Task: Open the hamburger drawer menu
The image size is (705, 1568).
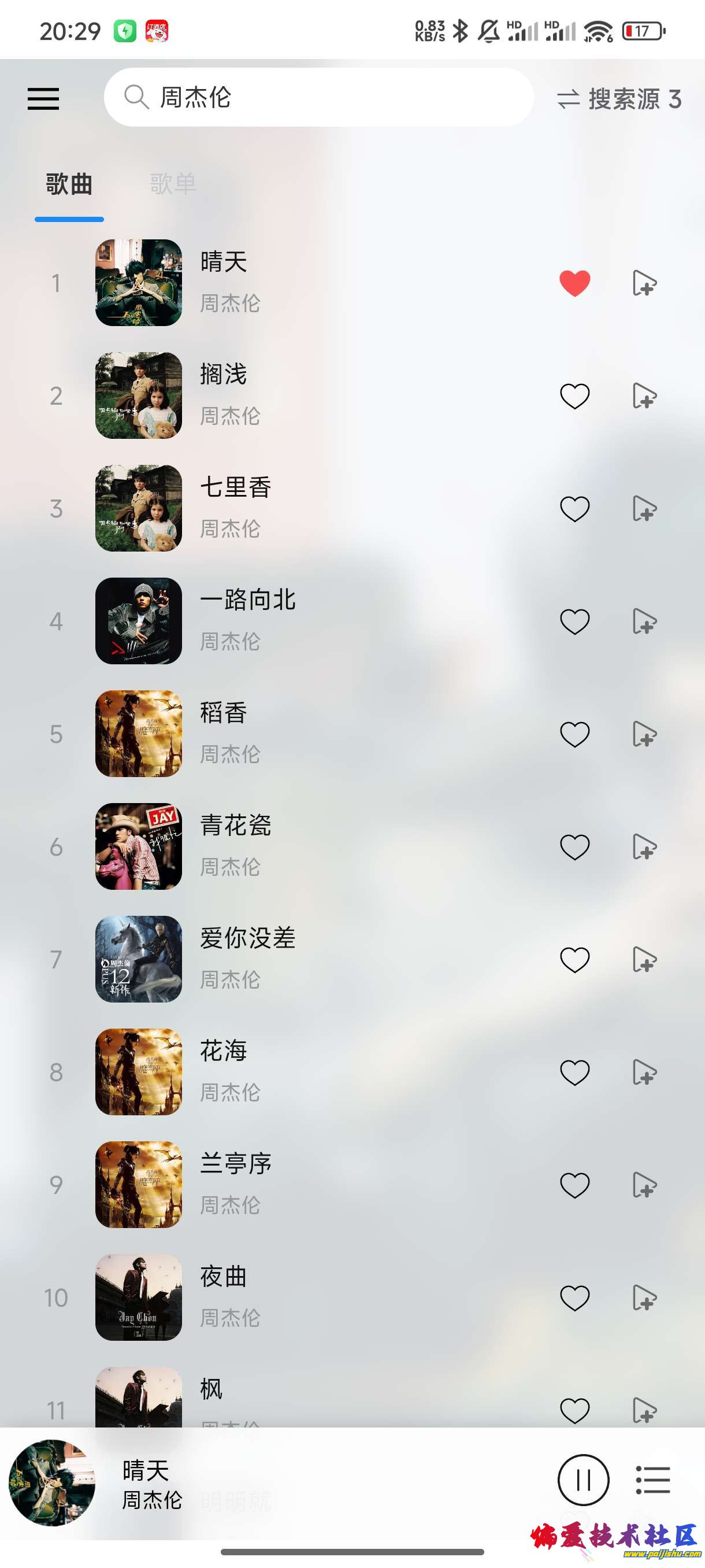Action: tap(43, 99)
